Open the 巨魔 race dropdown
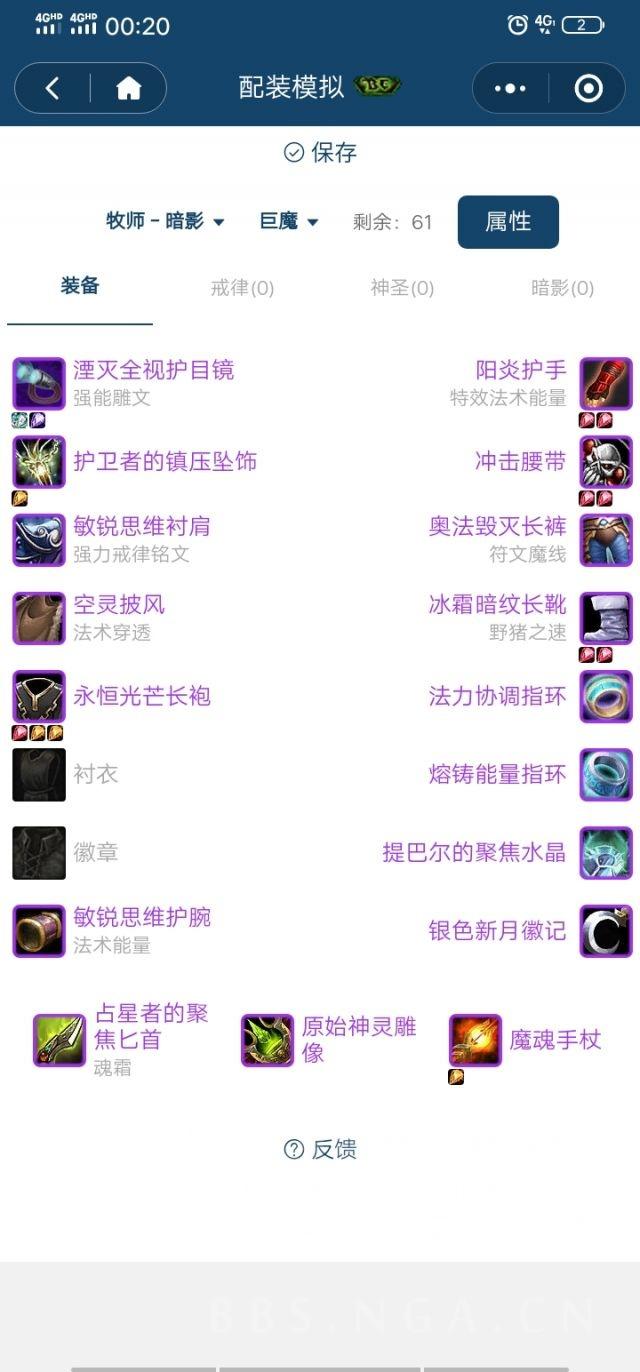Screen dimensions: 640x1372 click(289, 221)
